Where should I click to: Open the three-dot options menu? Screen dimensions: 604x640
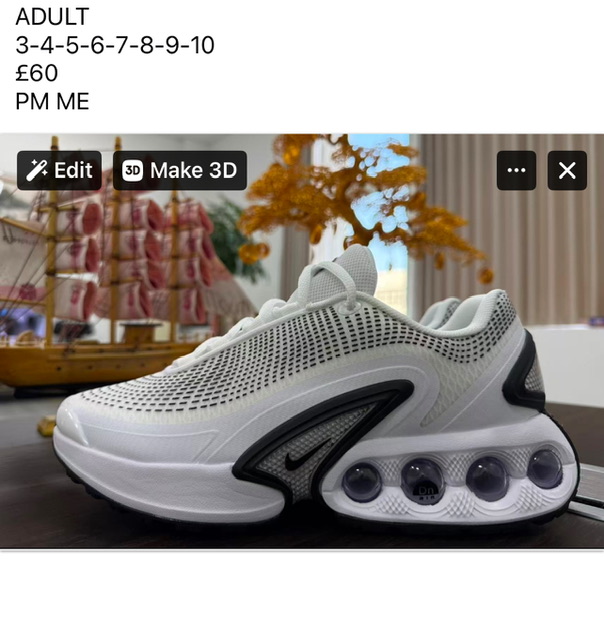tap(516, 171)
